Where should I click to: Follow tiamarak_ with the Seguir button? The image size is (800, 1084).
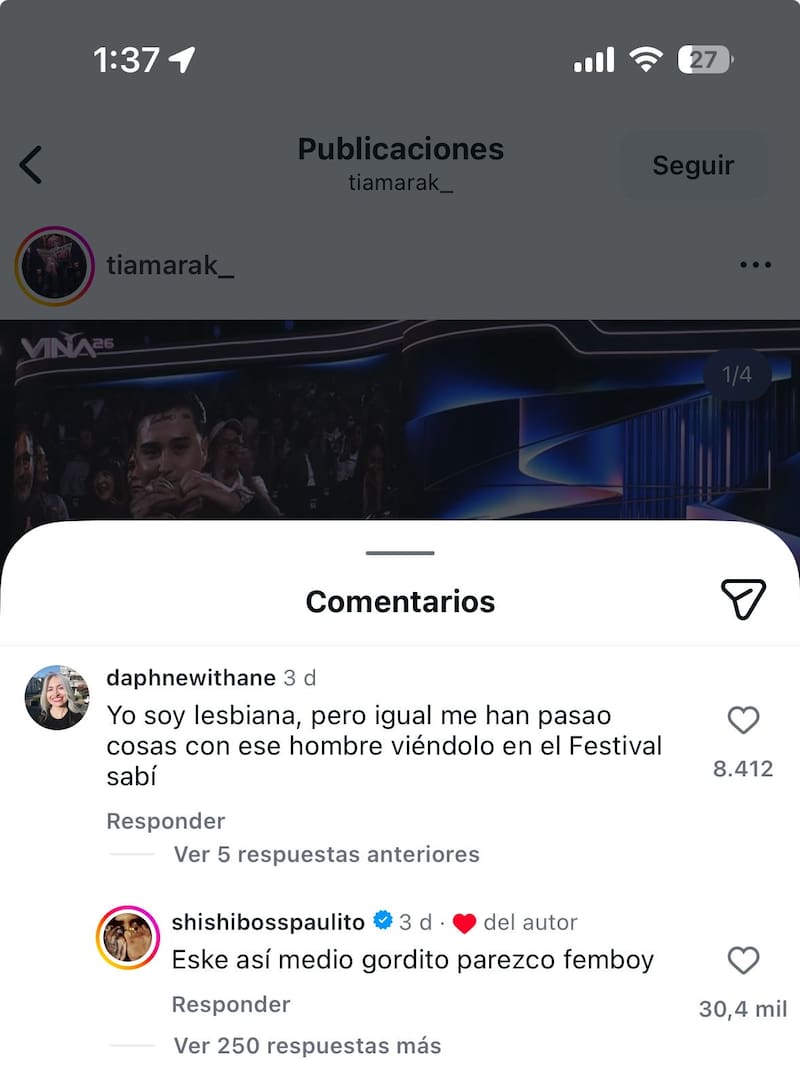(x=693, y=165)
